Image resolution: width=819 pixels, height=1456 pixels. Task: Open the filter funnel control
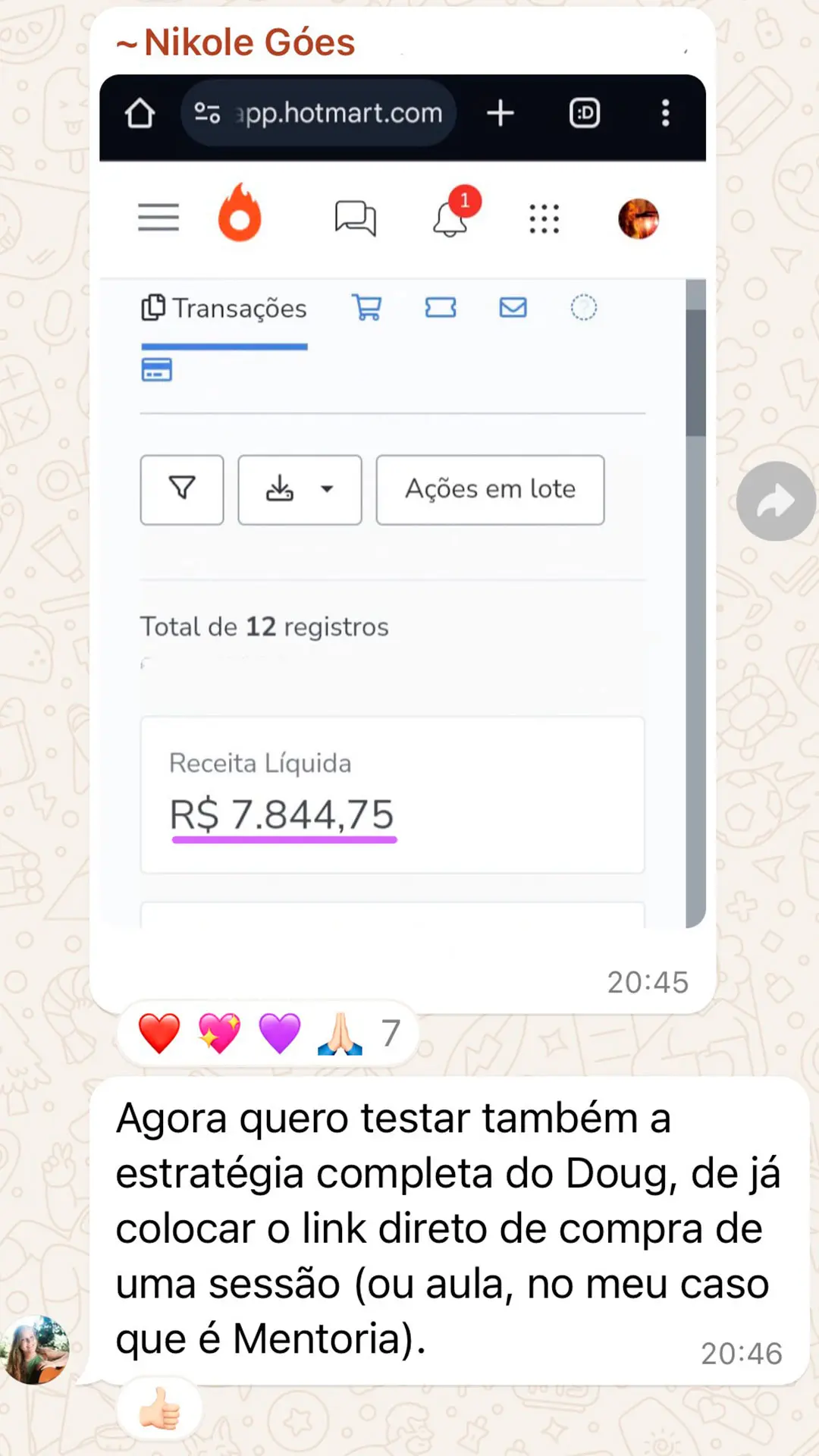point(181,489)
